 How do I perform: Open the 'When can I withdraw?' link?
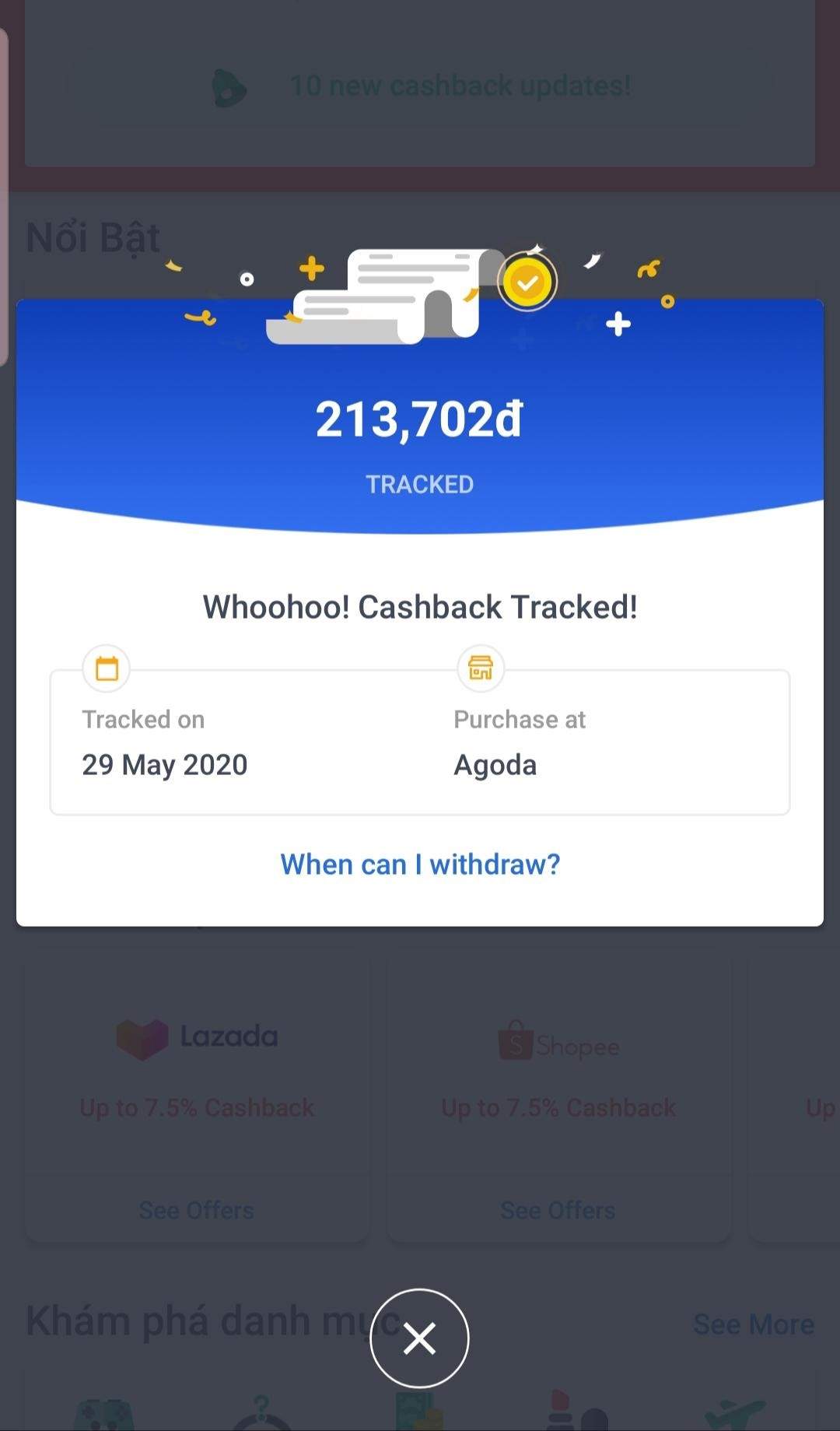pos(420,865)
